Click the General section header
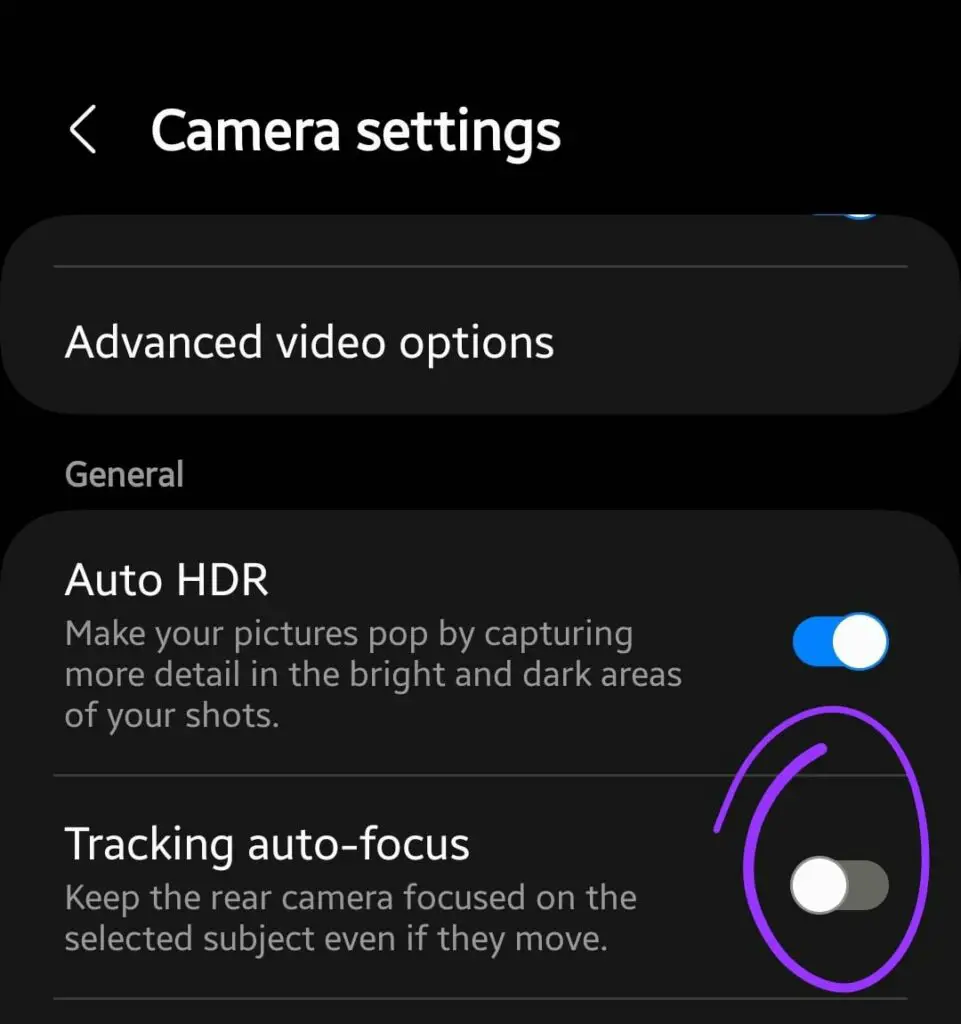This screenshot has width=961, height=1024. pos(124,474)
